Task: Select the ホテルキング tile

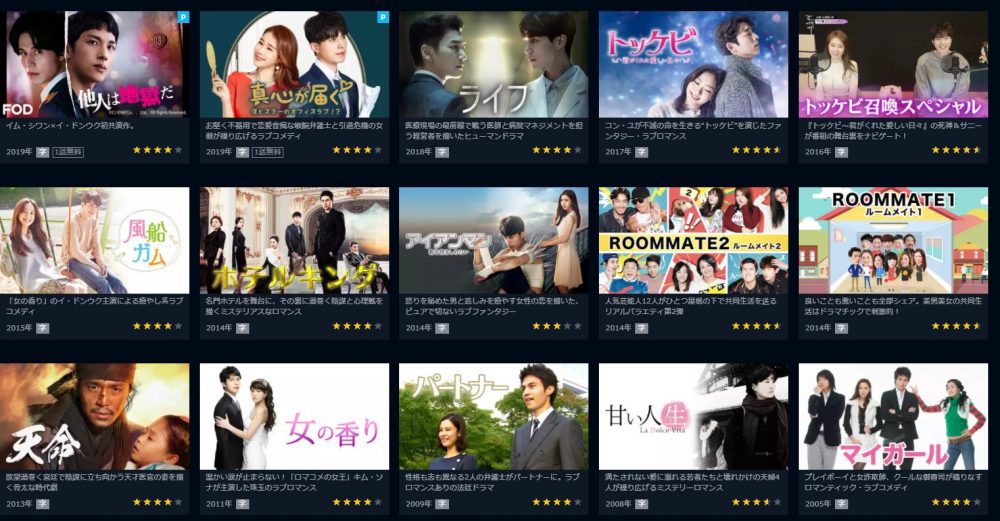Action: pos(294,240)
